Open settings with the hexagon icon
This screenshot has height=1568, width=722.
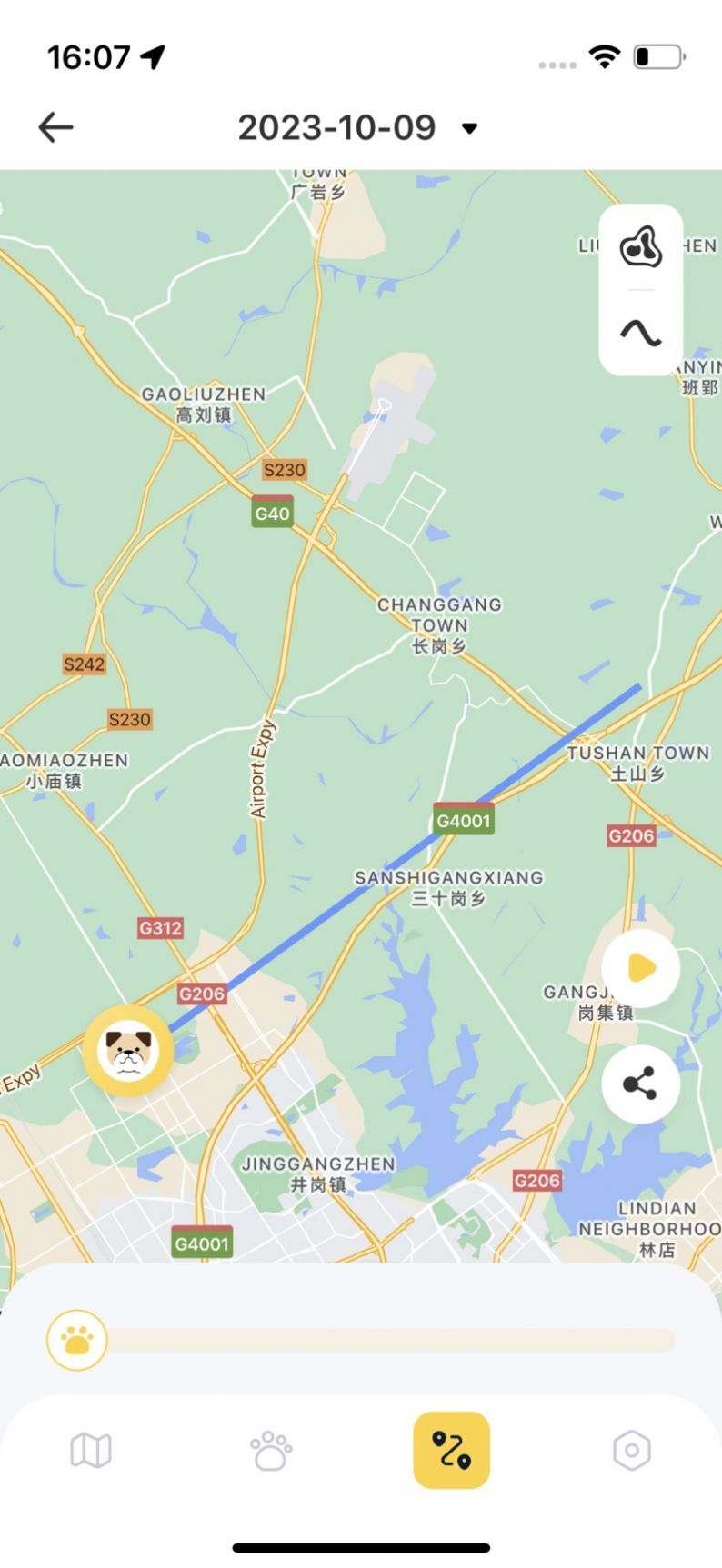pos(631,1449)
